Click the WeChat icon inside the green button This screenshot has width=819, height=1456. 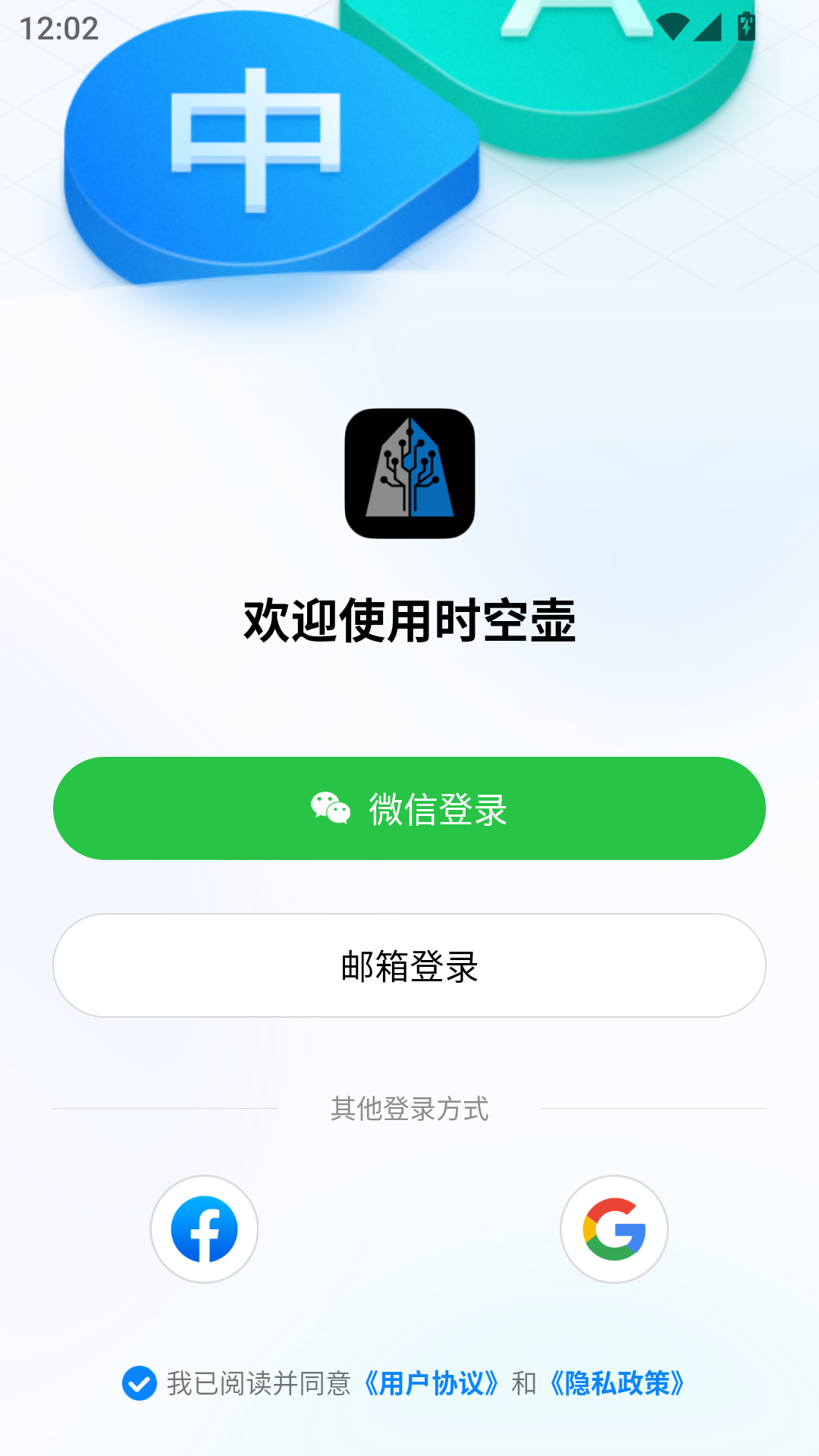(328, 808)
